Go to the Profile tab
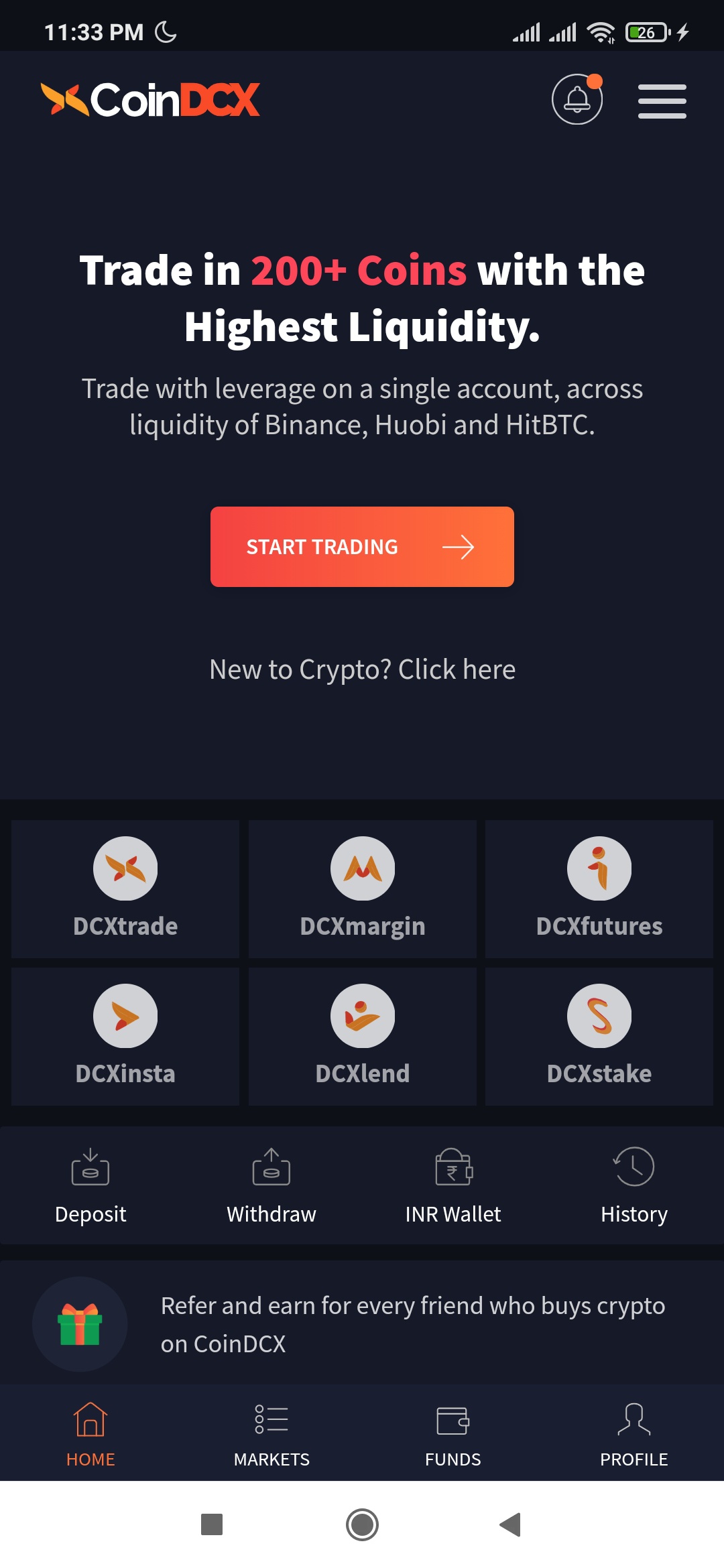 coord(634,1434)
